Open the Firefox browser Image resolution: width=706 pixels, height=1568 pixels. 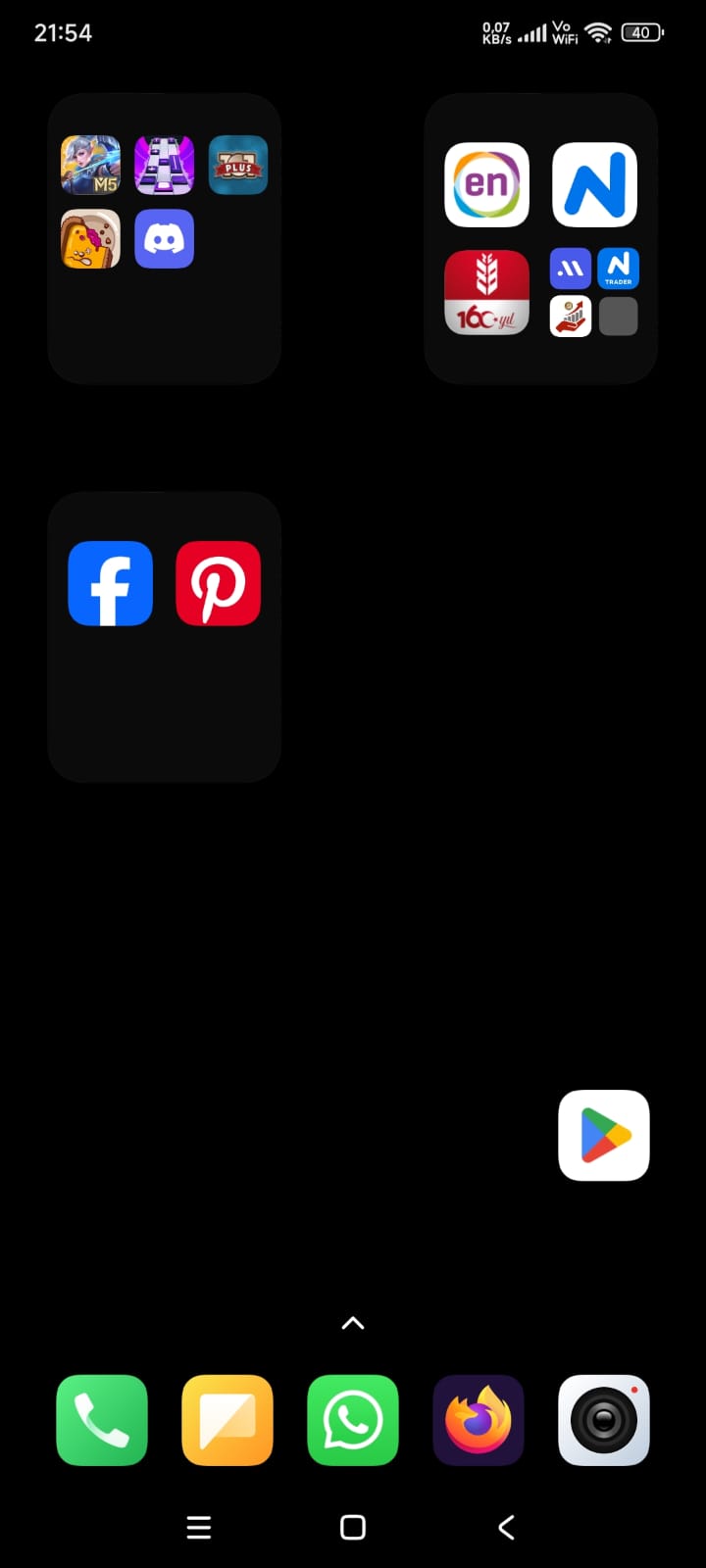pos(479,1420)
